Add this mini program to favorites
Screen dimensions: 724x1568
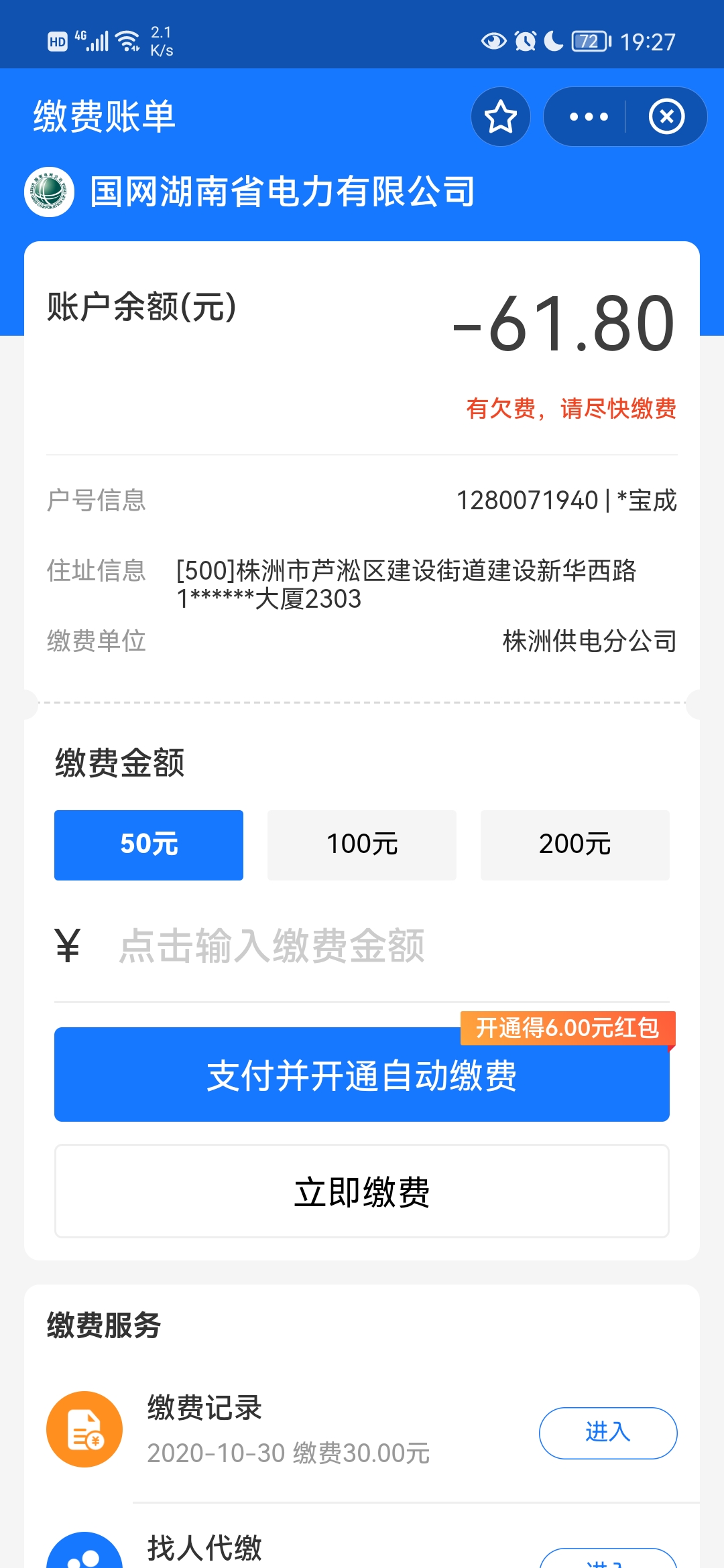500,117
